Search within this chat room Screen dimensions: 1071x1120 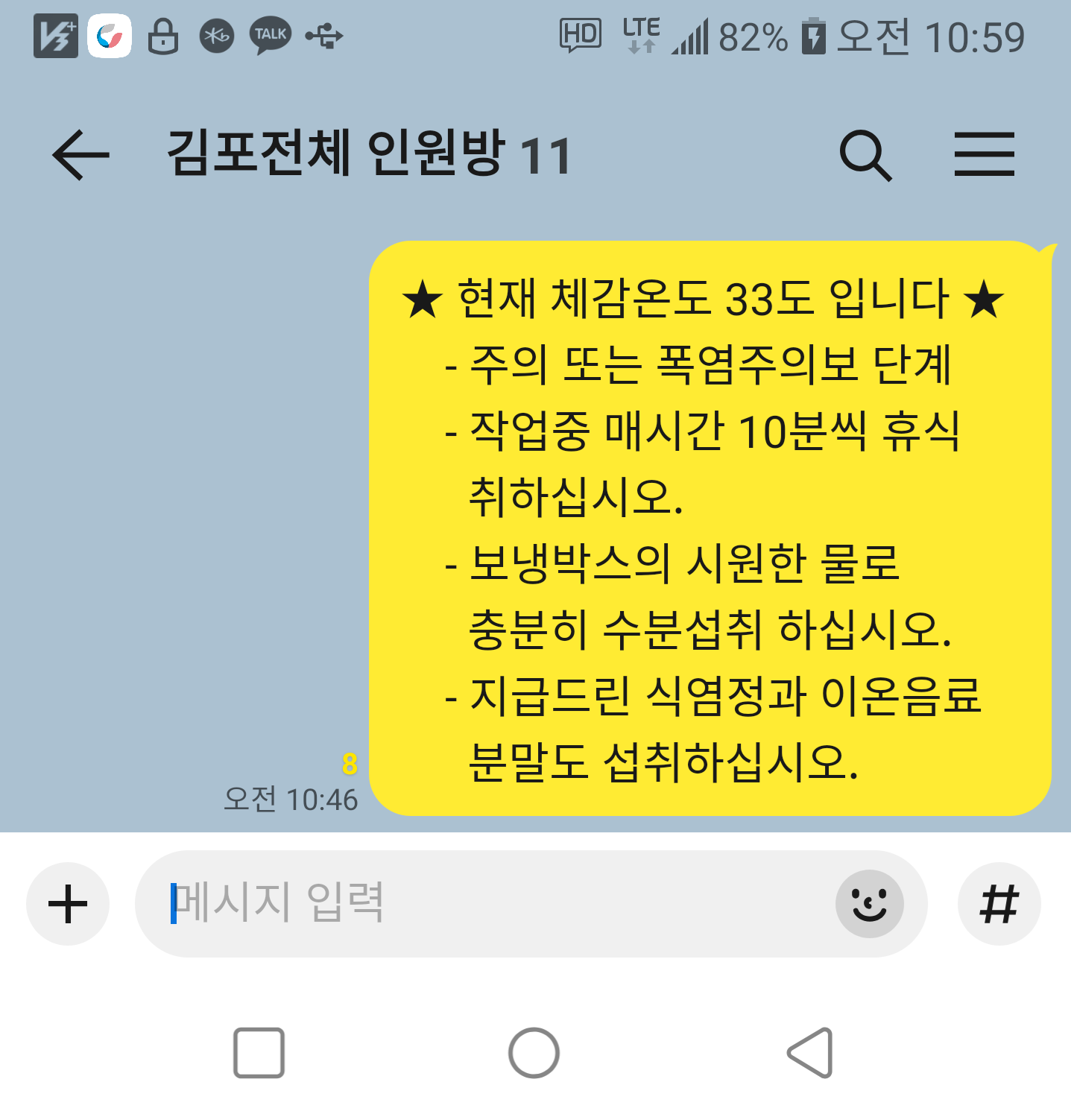[865, 155]
